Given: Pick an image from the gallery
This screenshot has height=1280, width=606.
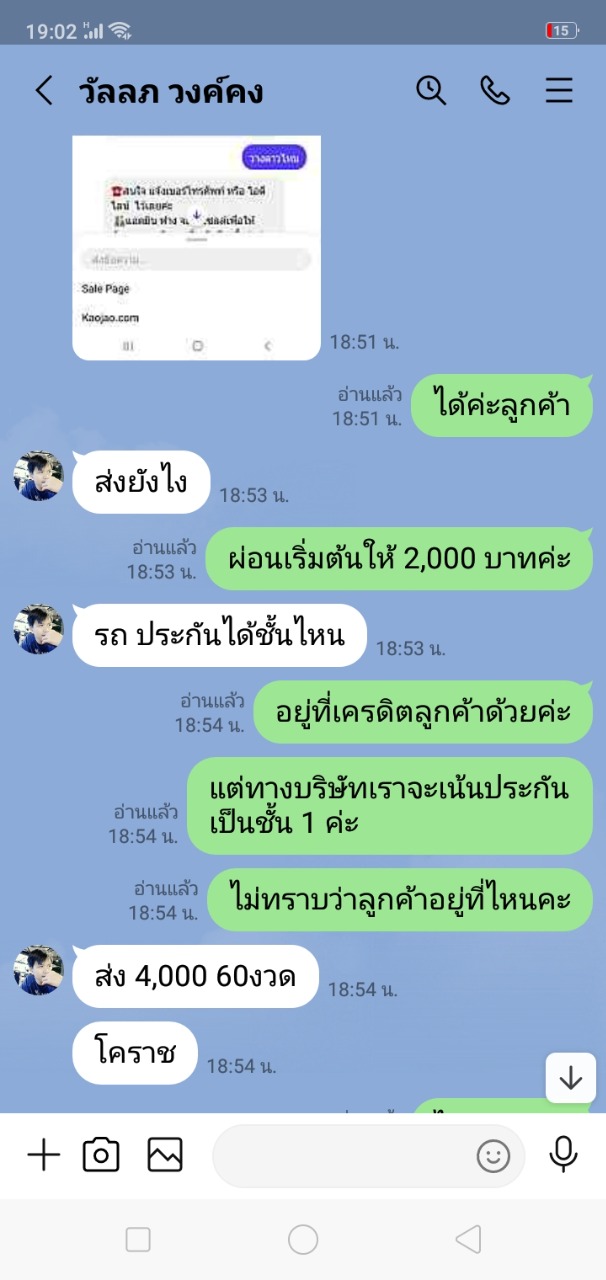Looking at the screenshot, I should 165,1155.
